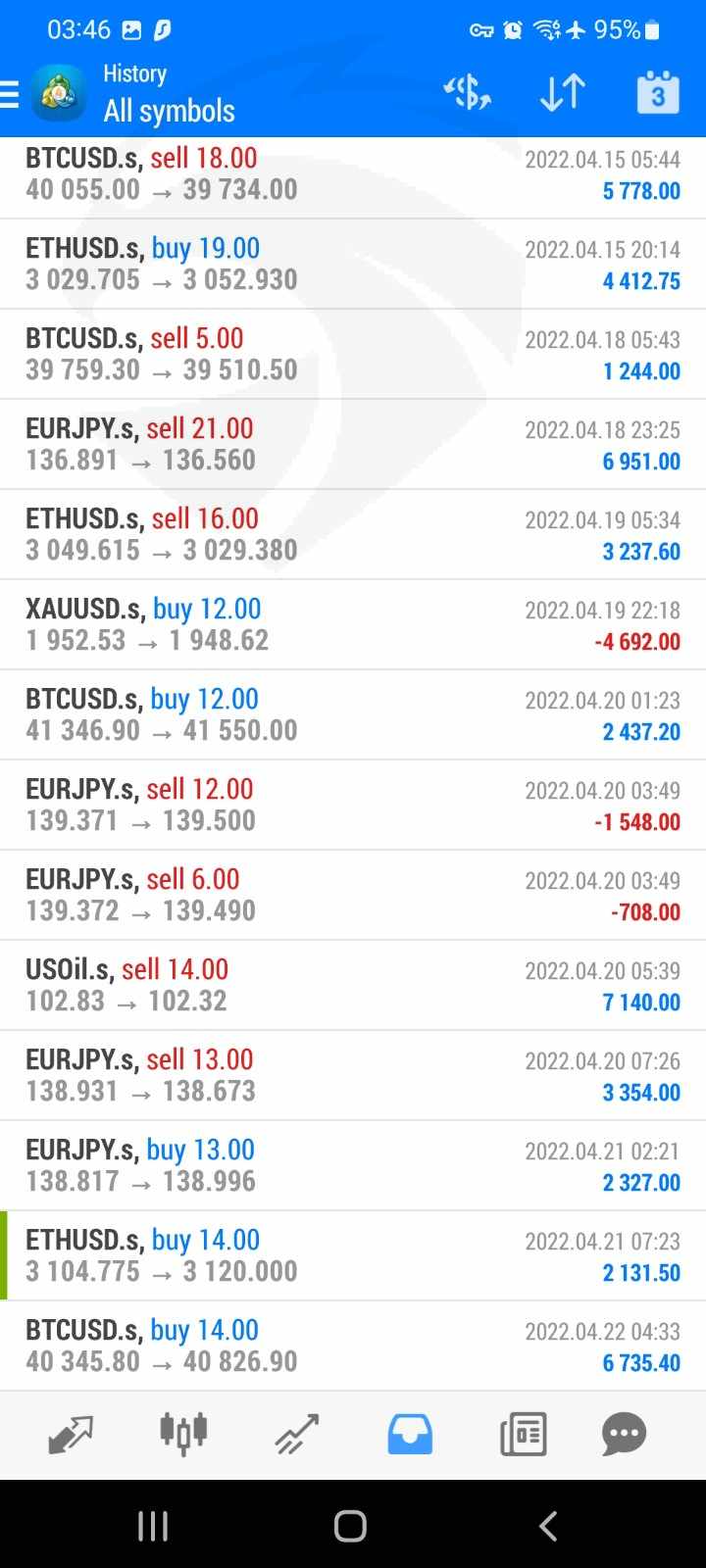
Task: Go to the system home screen
Action: (350, 1526)
